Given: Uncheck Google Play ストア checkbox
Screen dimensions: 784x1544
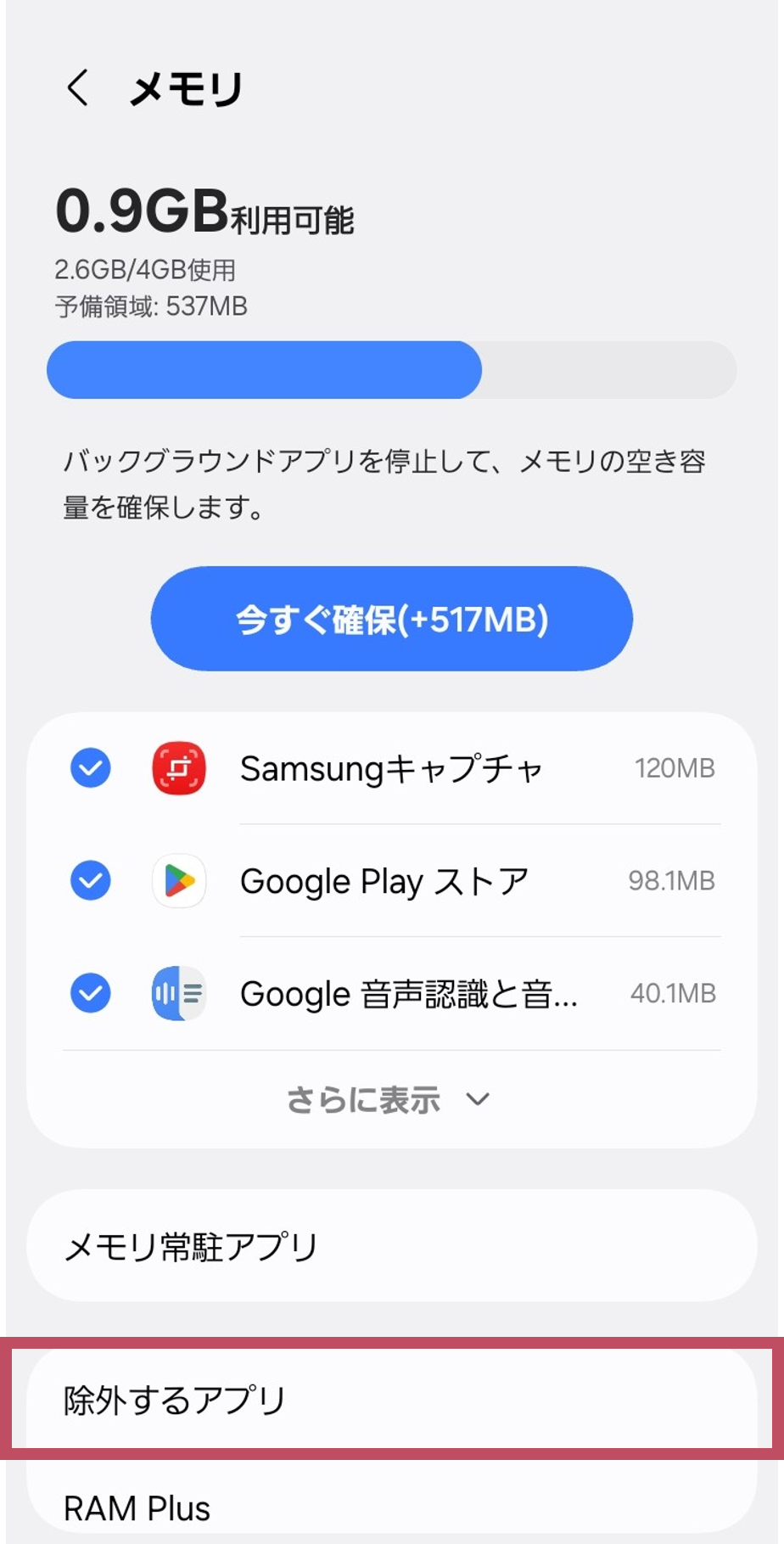Looking at the screenshot, I should coord(90,881).
